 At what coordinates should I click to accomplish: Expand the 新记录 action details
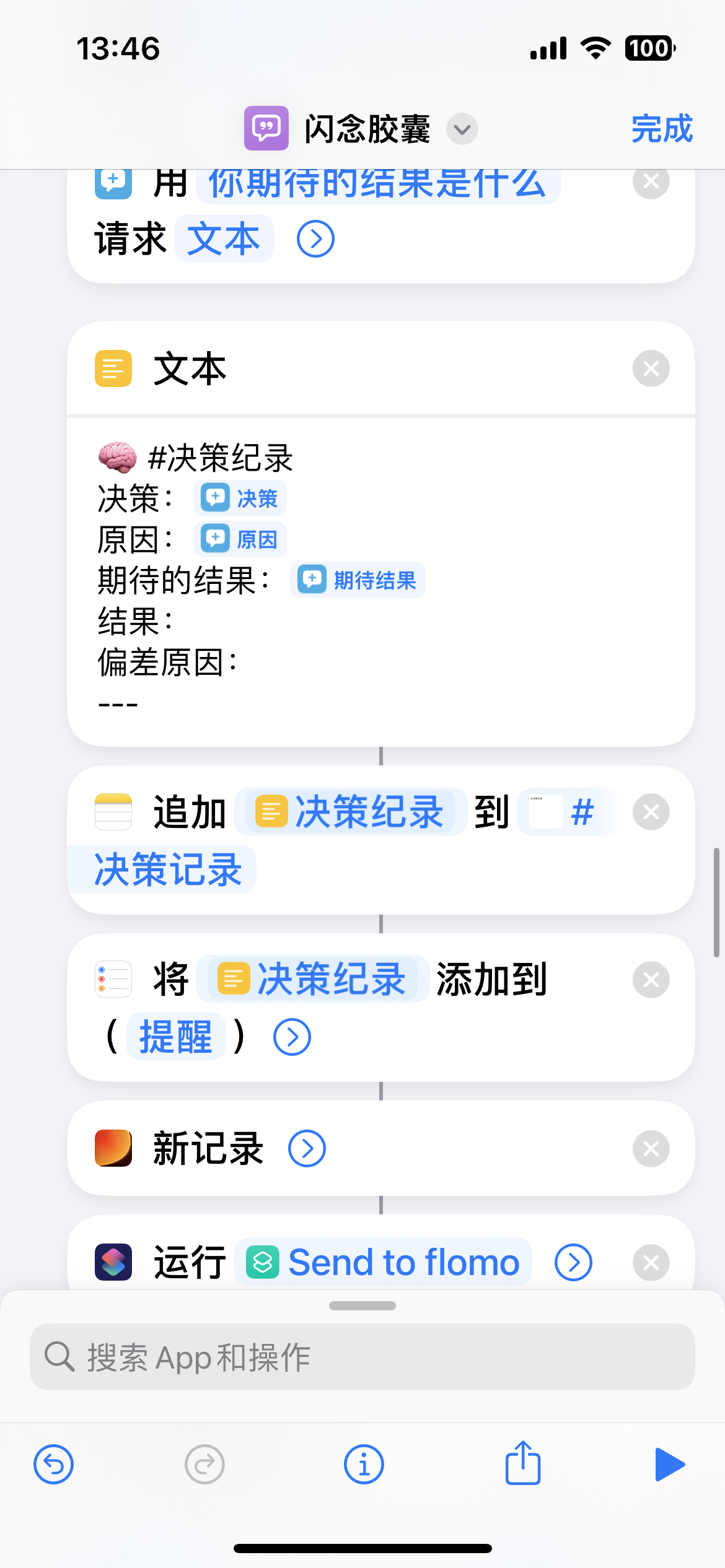click(x=307, y=1149)
